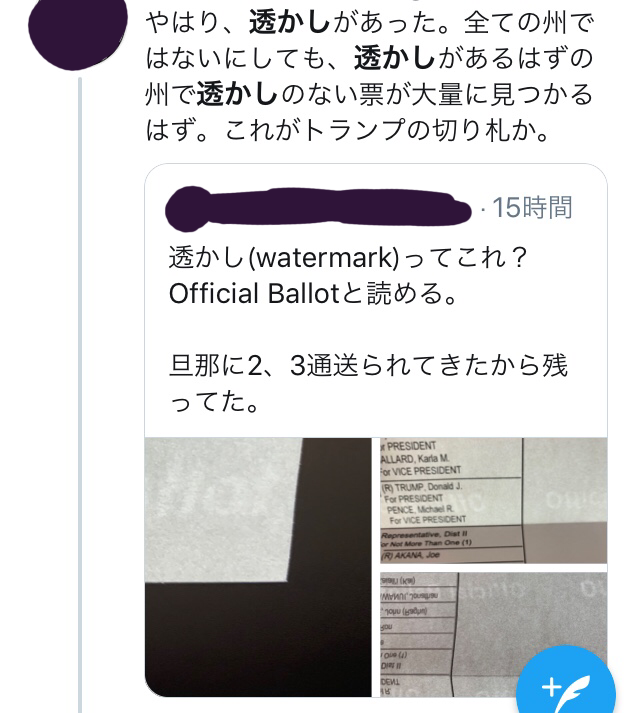
Task: Open the top-right ballot photo with TRUMP
Action: click(492, 500)
